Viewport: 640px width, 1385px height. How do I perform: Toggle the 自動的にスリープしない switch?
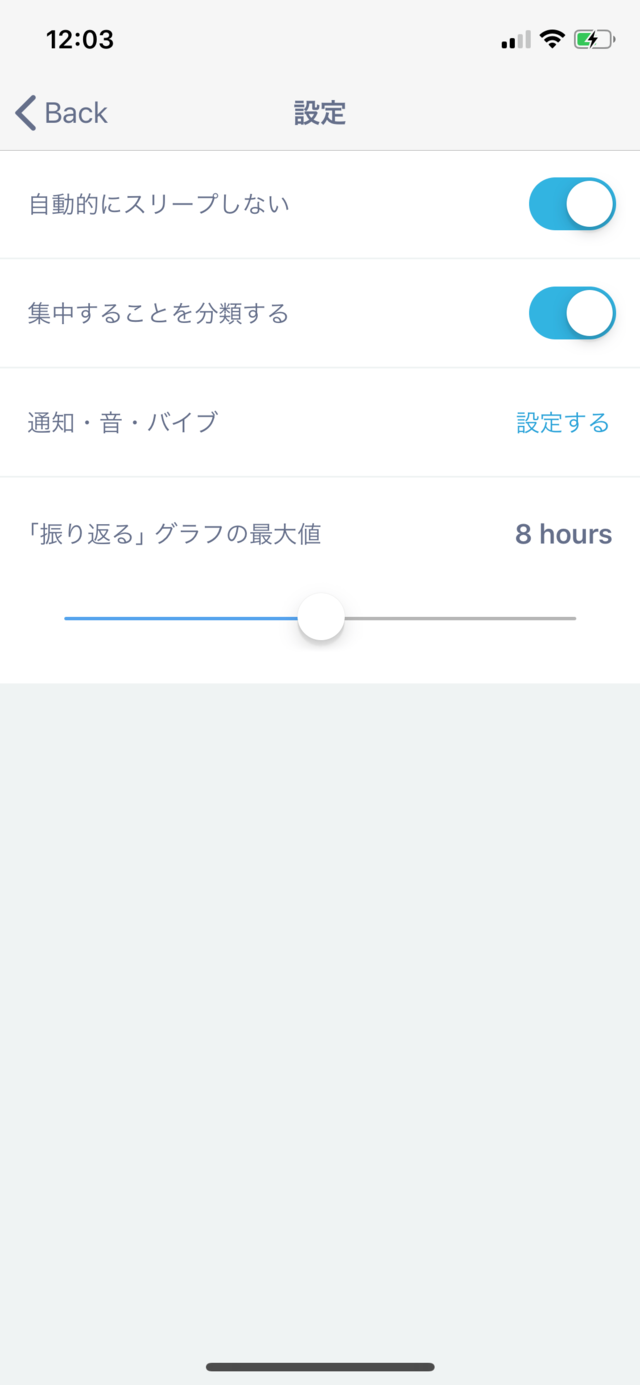coord(572,204)
